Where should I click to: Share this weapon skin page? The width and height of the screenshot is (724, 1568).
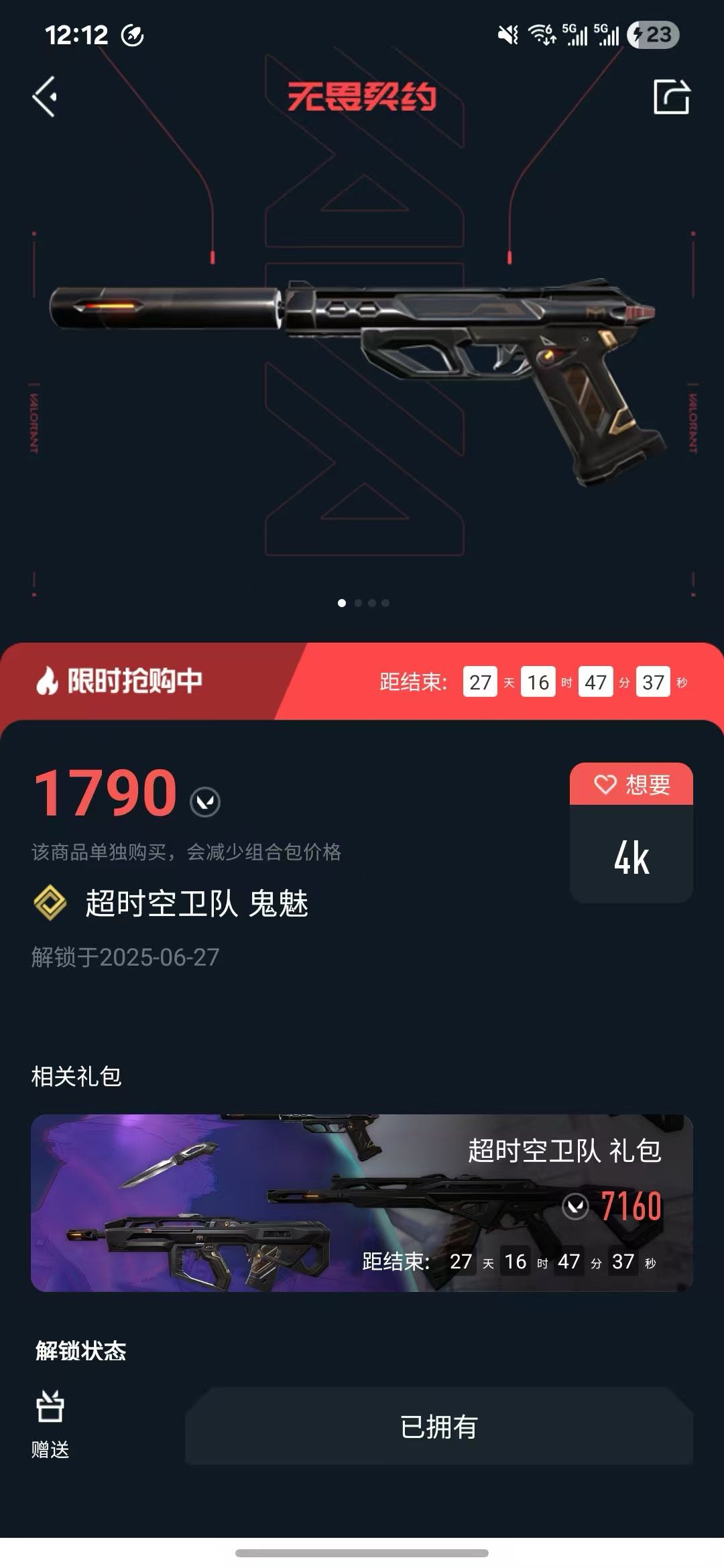(x=672, y=97)
